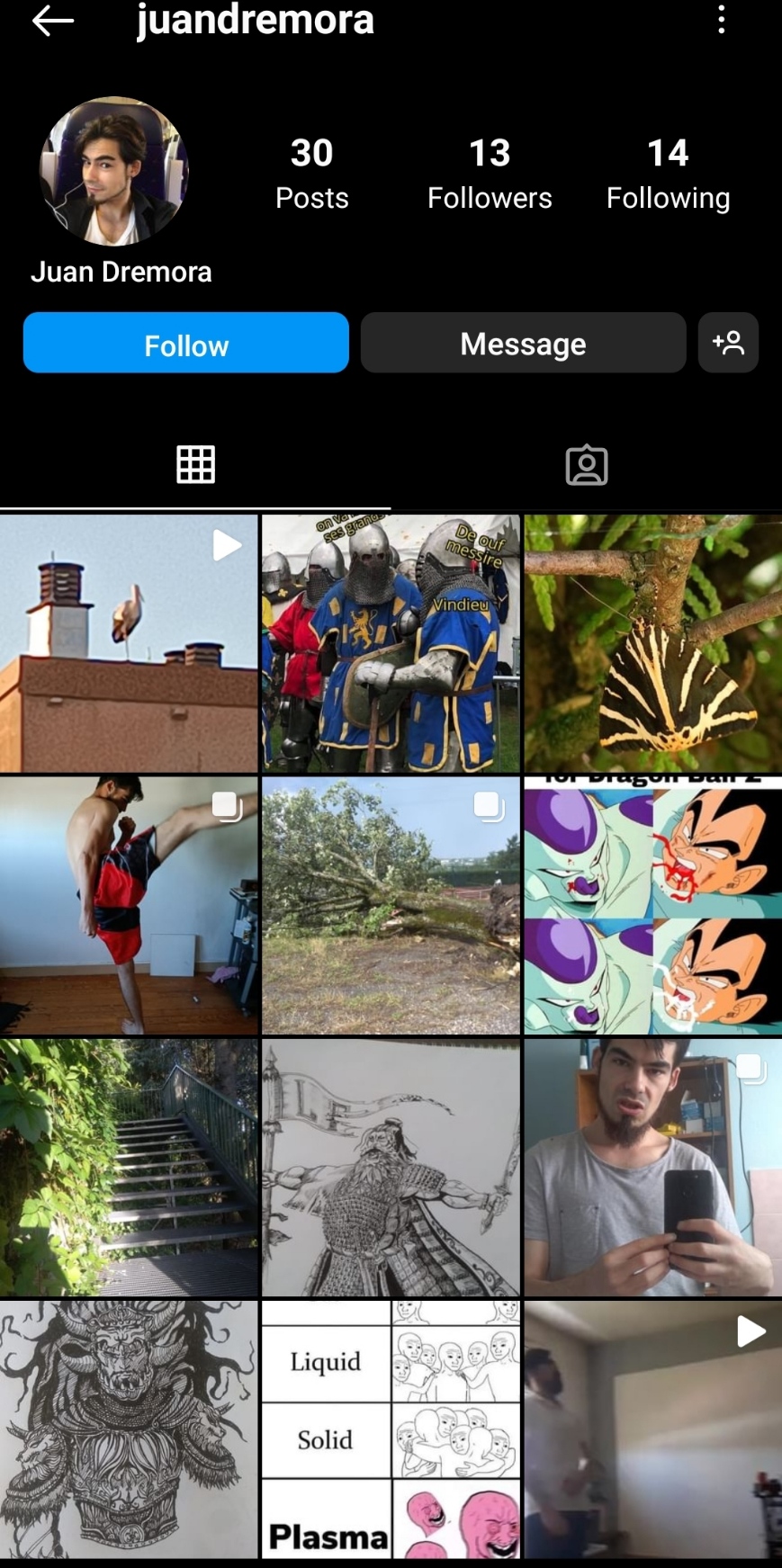Open the fallen tree photo post
This screenshot has height=1568, width=782.
coord(391,905)
